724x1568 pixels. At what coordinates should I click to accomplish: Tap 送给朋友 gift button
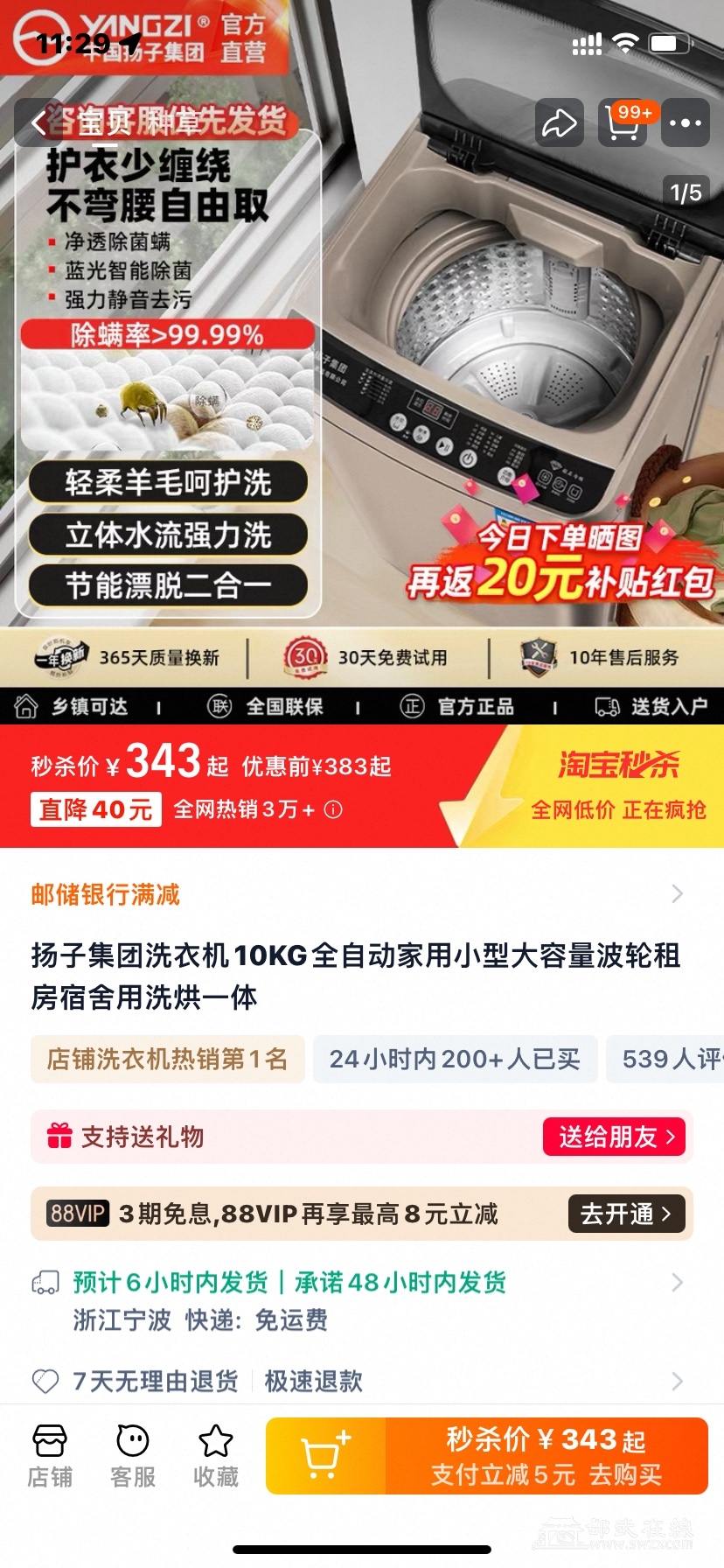pos(616,1137)
